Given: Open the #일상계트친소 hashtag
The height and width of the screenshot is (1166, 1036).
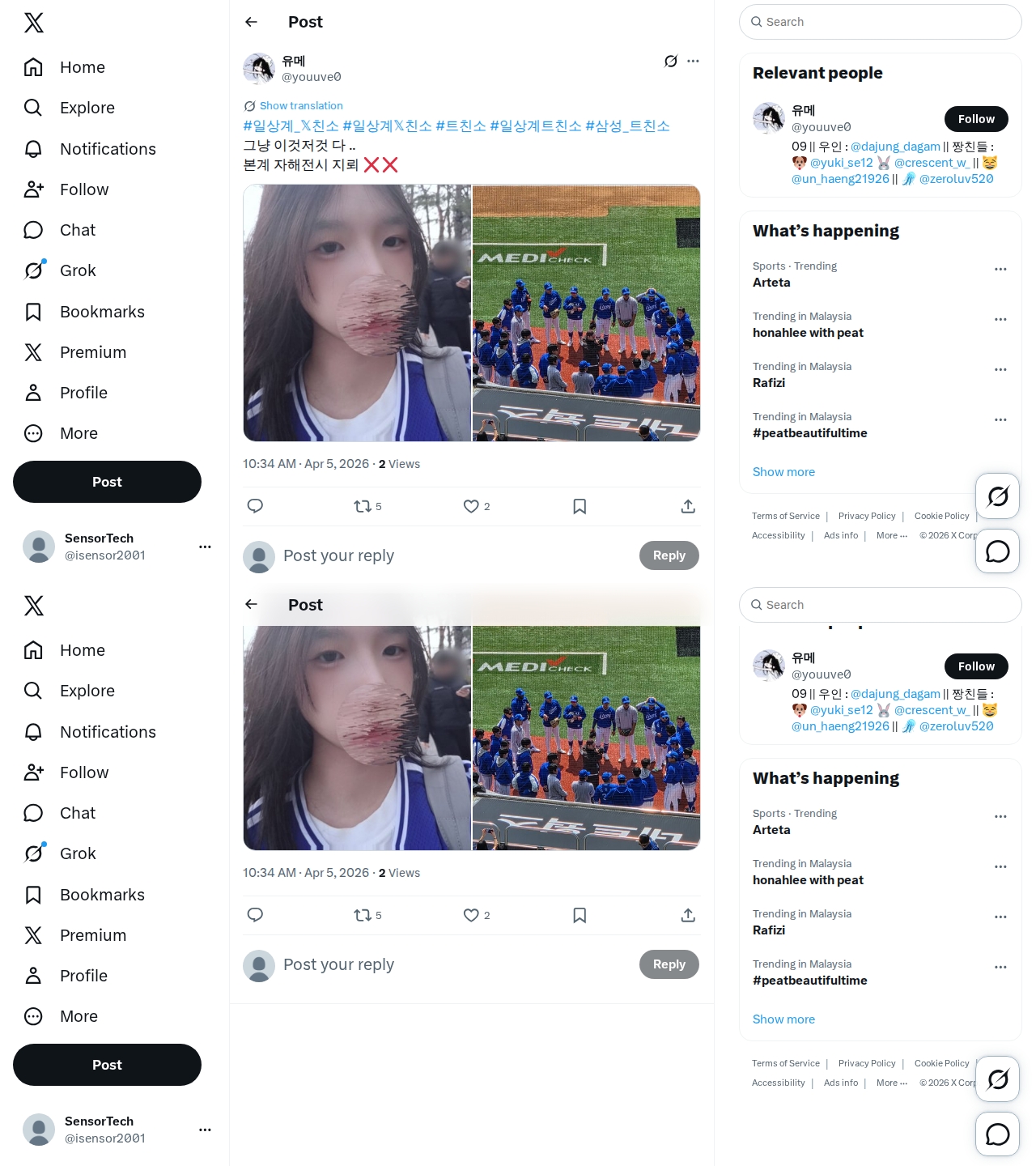Looking at the screenshot, I should [x=535, y=126].
